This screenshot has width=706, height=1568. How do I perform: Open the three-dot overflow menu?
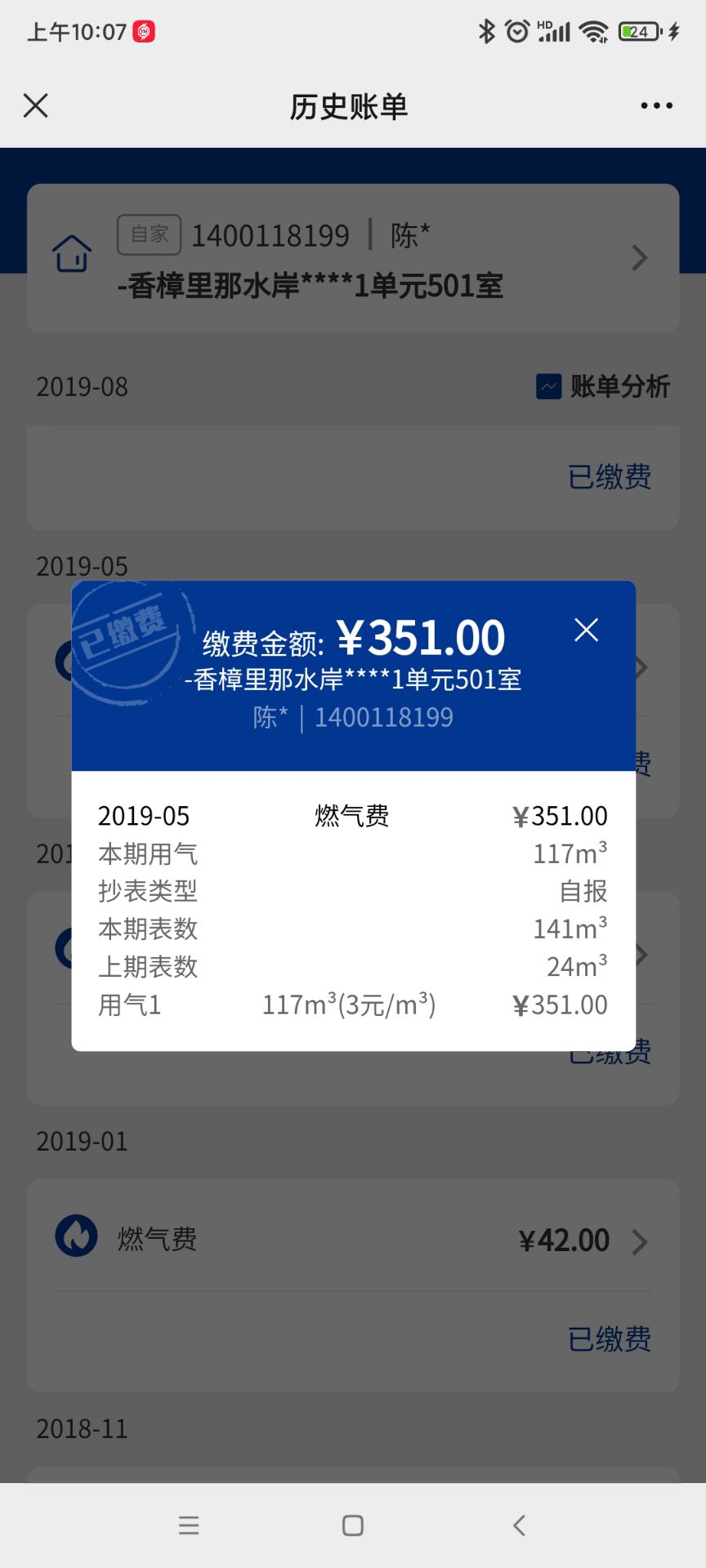[656, 105]
